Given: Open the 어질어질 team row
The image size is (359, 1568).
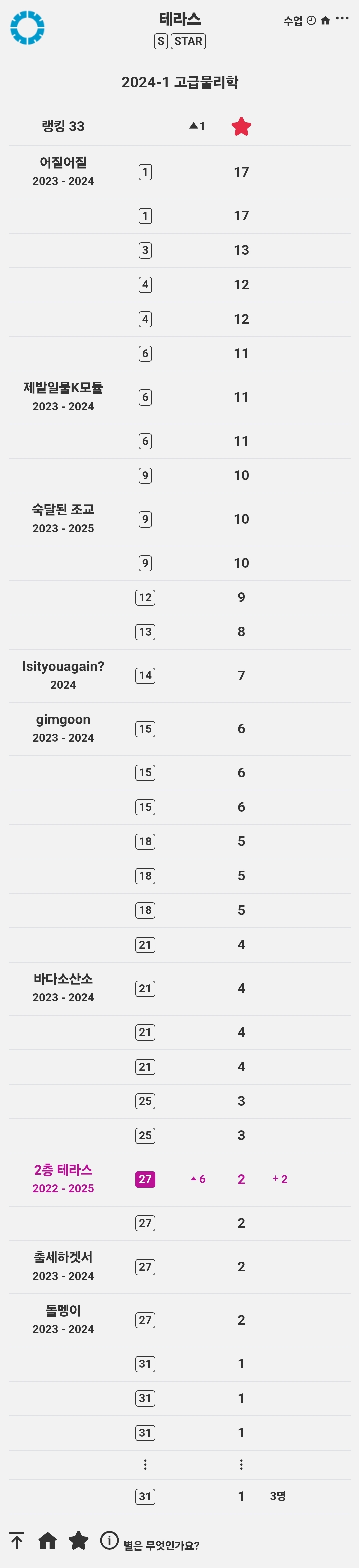Looking at the screenshot, I should pyautogui.click(x=179, y=172).
